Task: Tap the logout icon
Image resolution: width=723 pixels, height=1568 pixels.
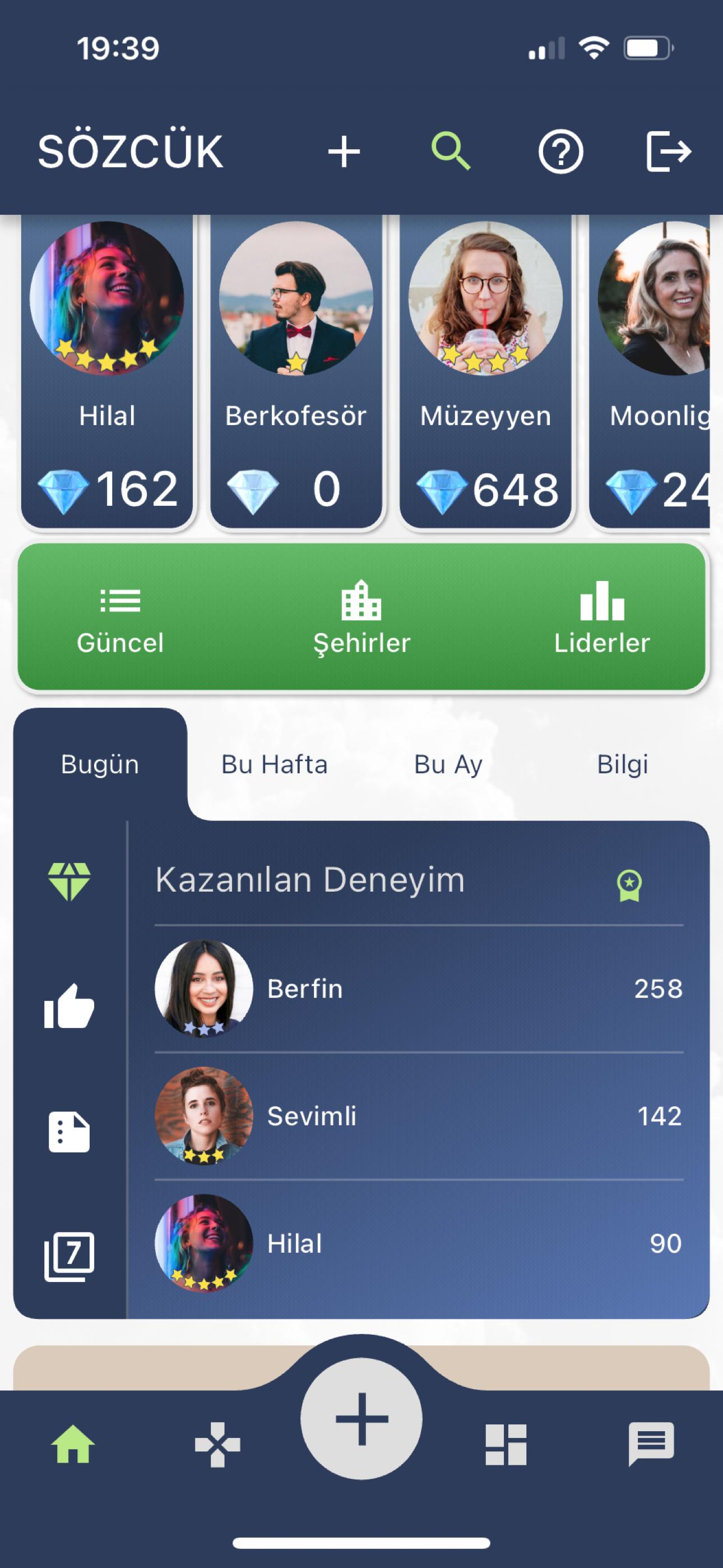Action: pos(668,151)
